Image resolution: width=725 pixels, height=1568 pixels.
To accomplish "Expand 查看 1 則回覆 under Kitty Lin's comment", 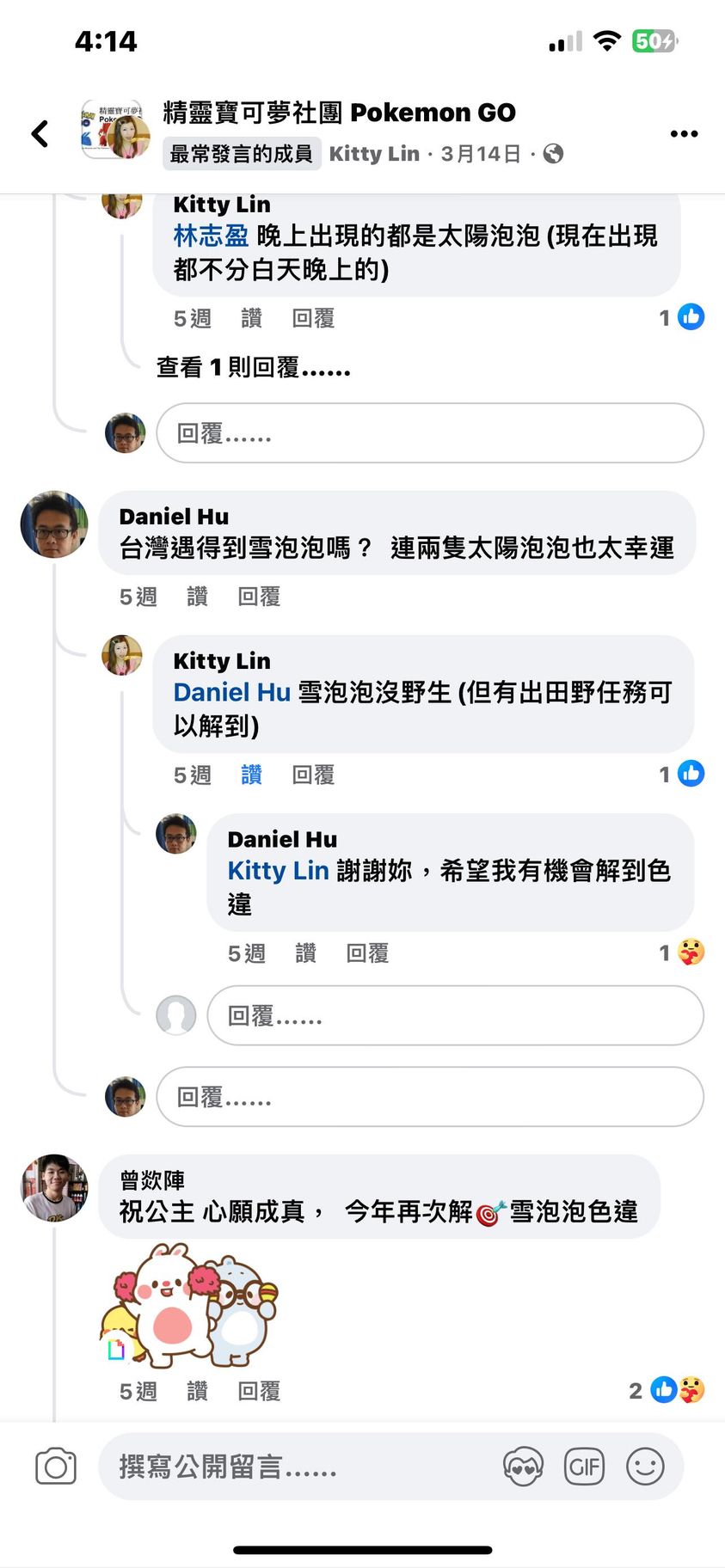I will [x=253, y=368].
